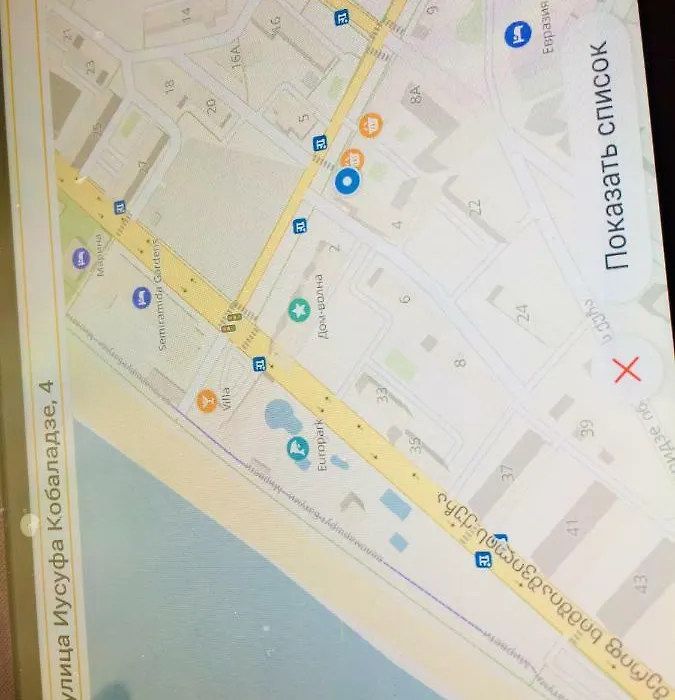The width and height of the screenshot is (675, 700).
Task: Select the Vila restaurant marker
Action: coord(206,401)
